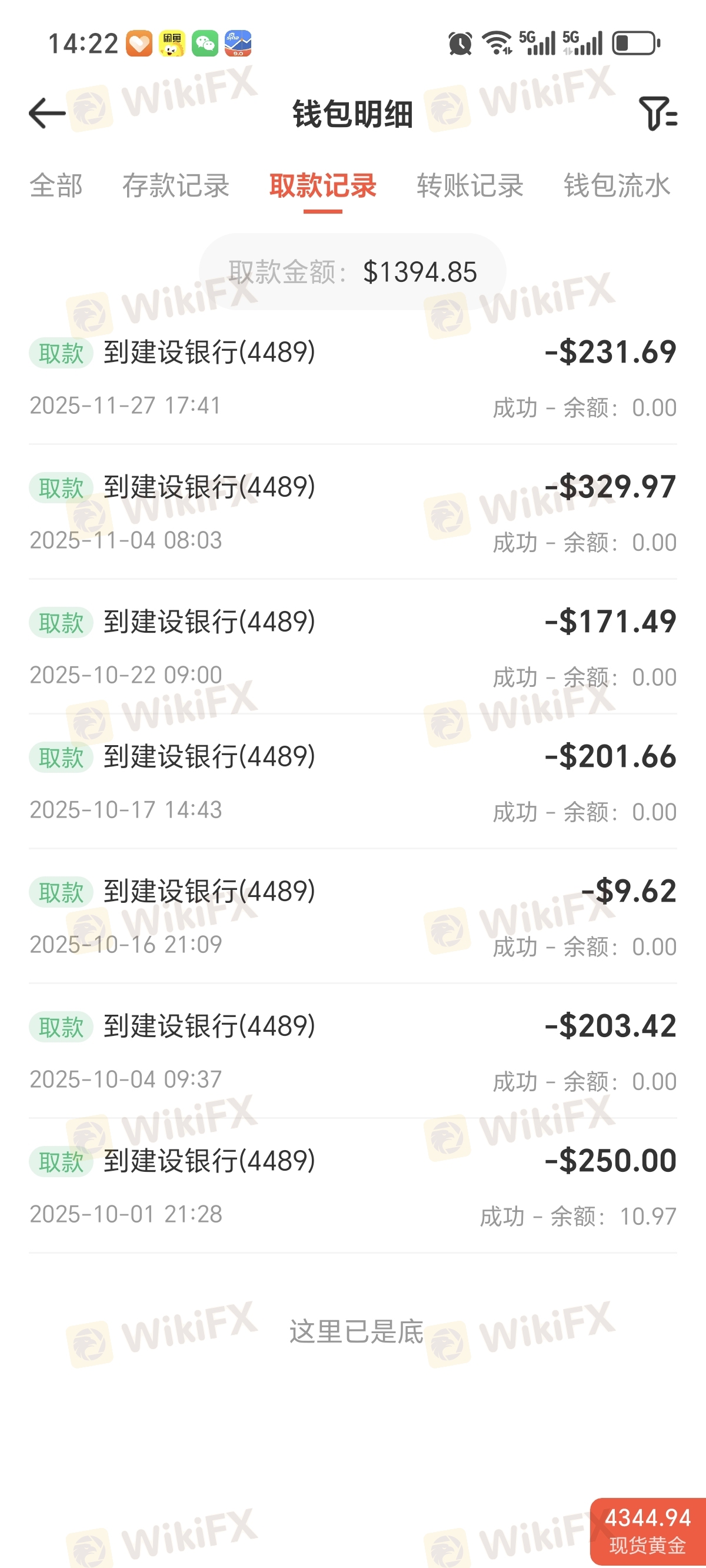
Task: View the -$250.00 withdrawal record
Action: point(353,1187)
